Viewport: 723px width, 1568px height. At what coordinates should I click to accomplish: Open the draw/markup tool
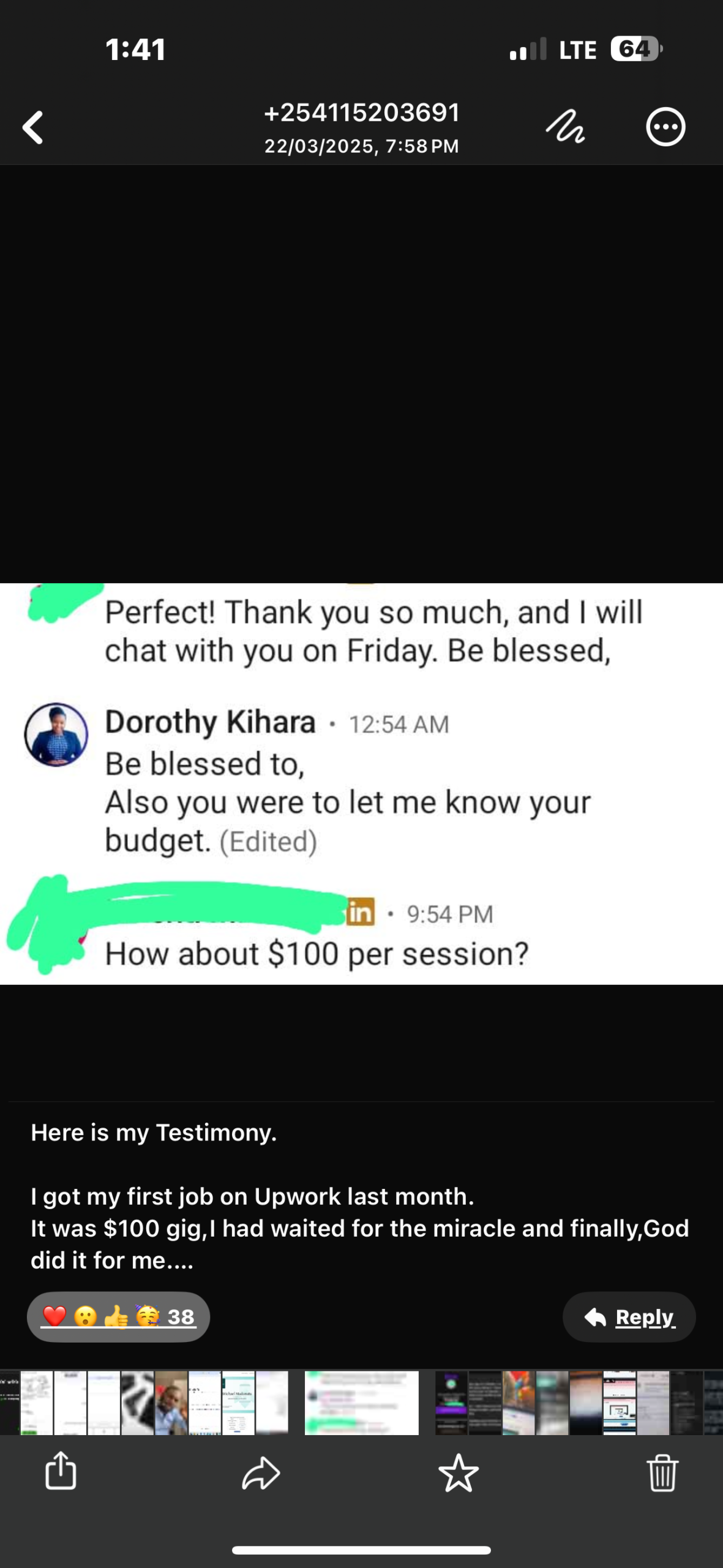[565, 127]
